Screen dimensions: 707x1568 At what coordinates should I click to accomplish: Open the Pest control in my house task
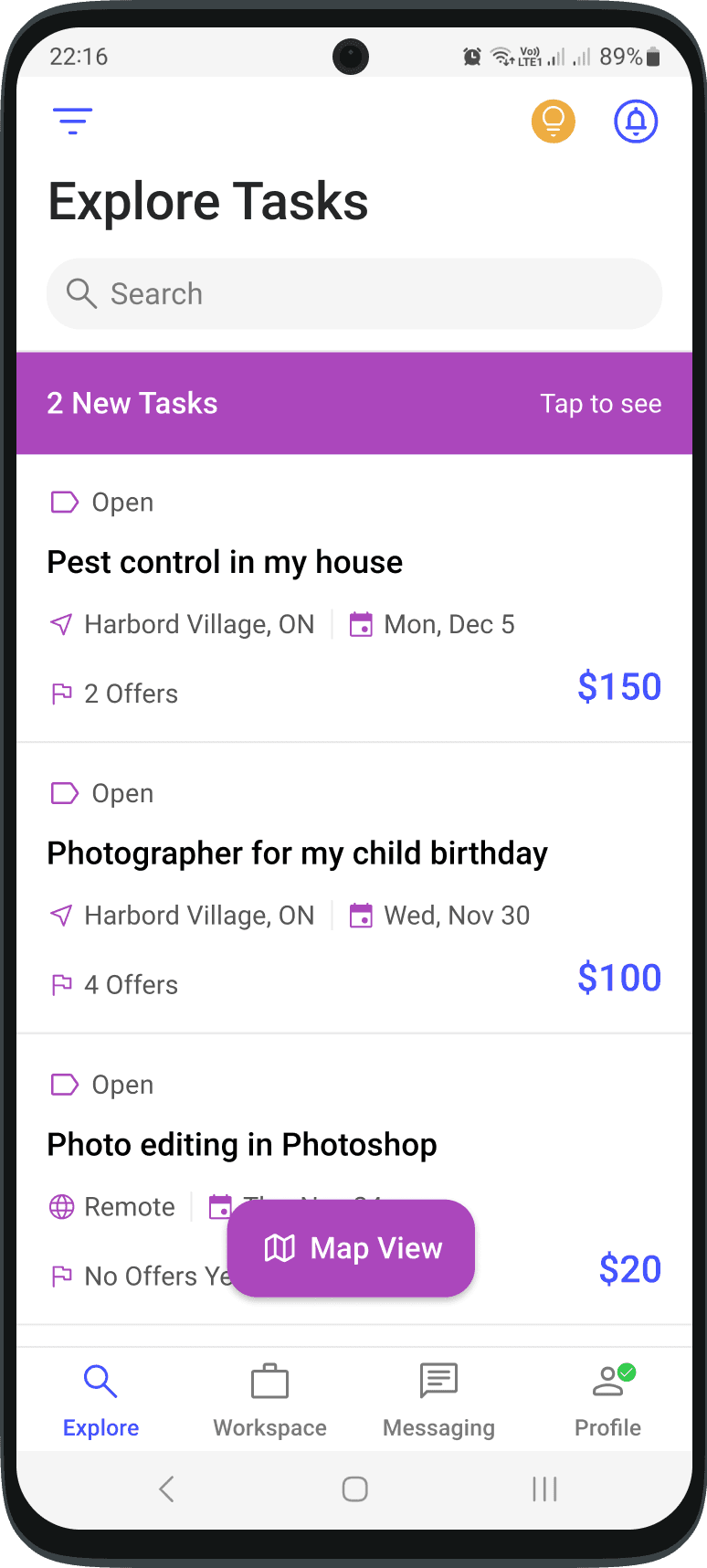point(225,563)
